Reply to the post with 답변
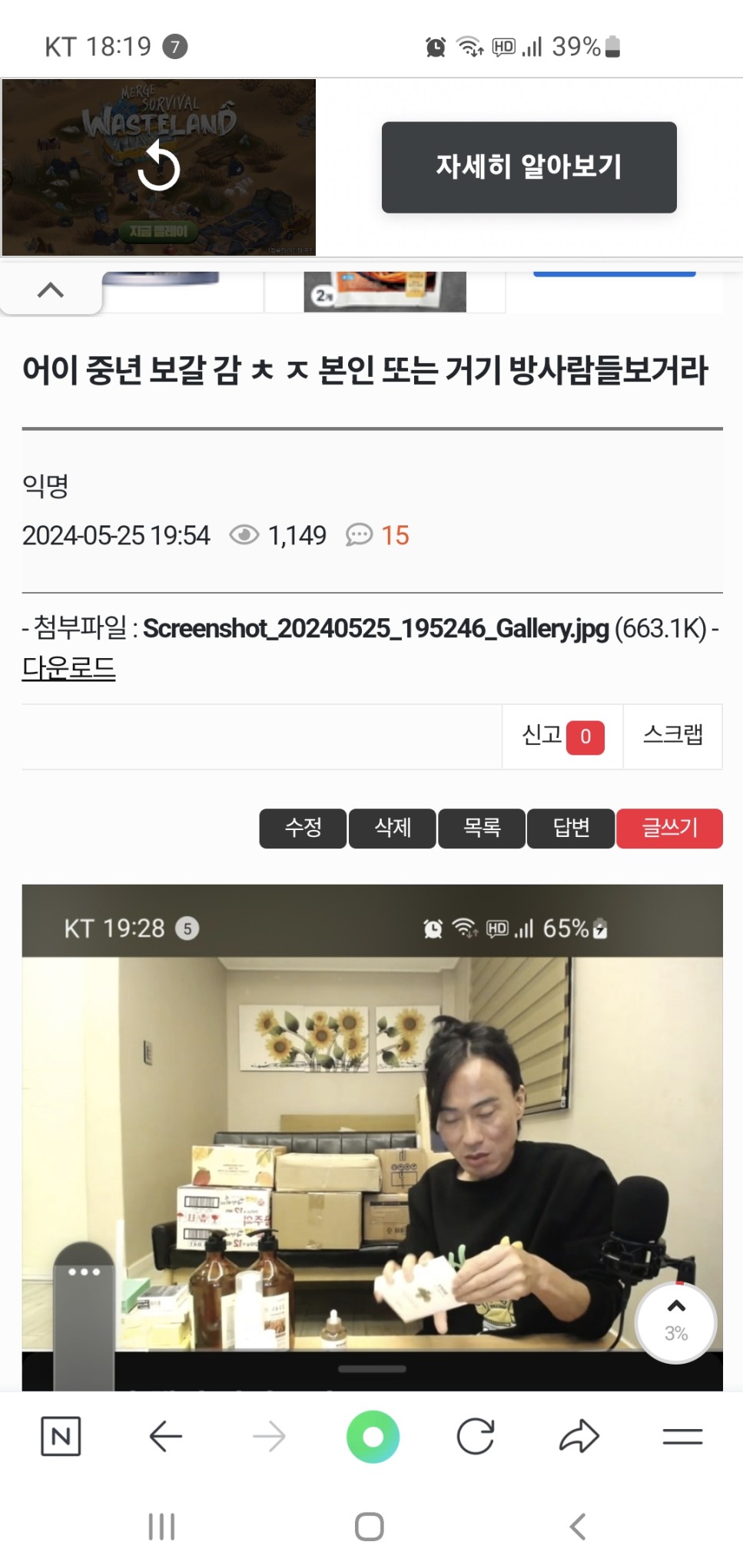743x1568 pixels. coord(571,828)
